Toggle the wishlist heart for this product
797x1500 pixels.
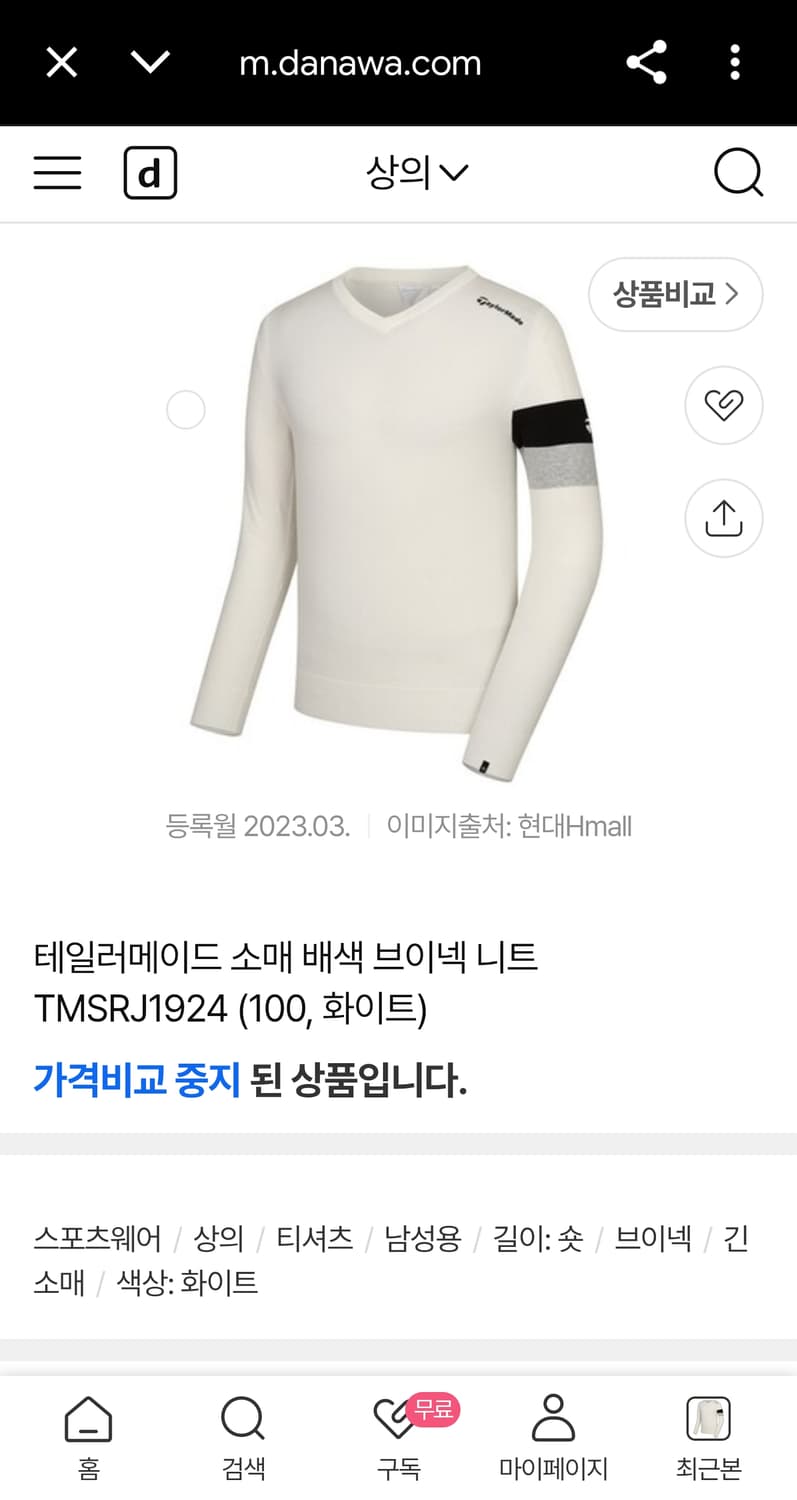(x=723, y=405)
